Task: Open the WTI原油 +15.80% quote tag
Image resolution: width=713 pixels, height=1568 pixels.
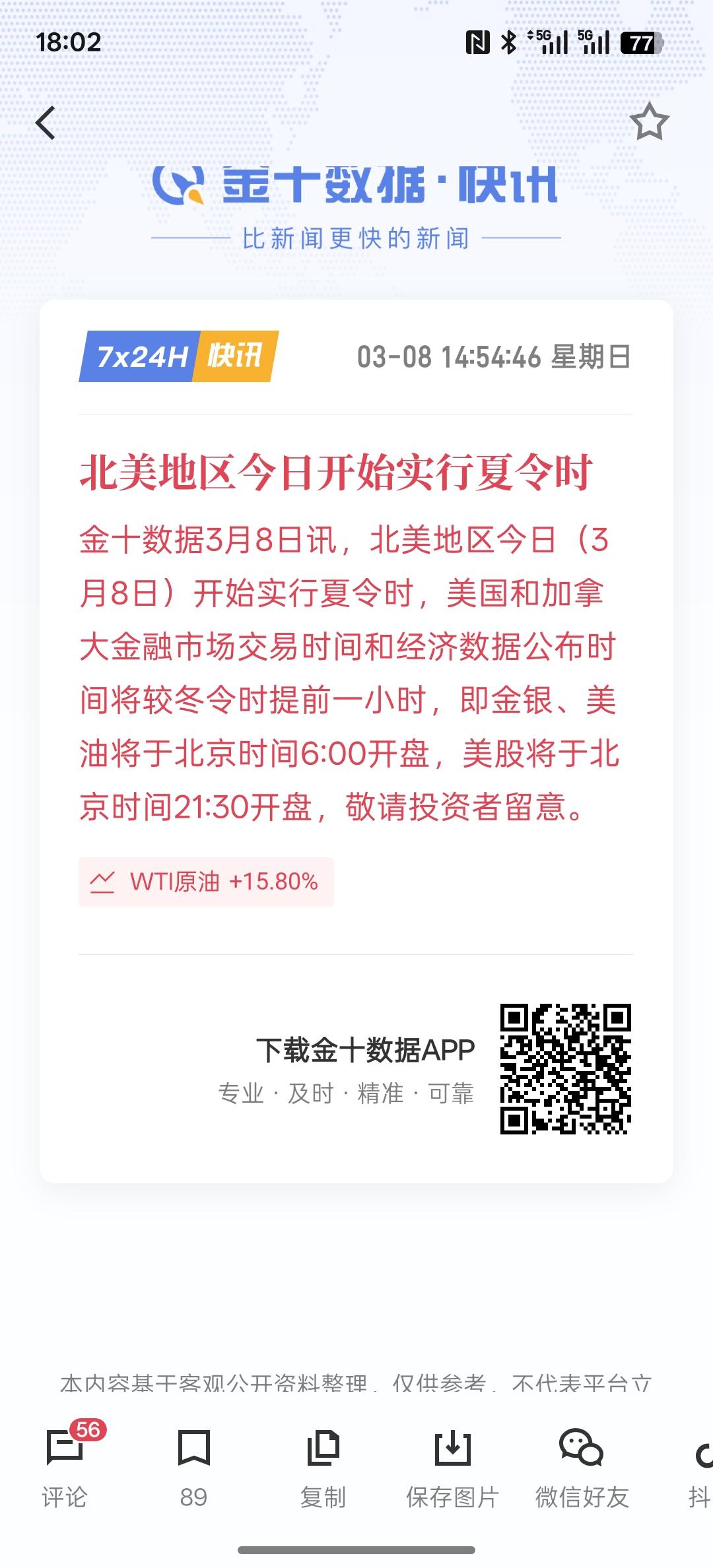Action: click(x=205, y=881)
